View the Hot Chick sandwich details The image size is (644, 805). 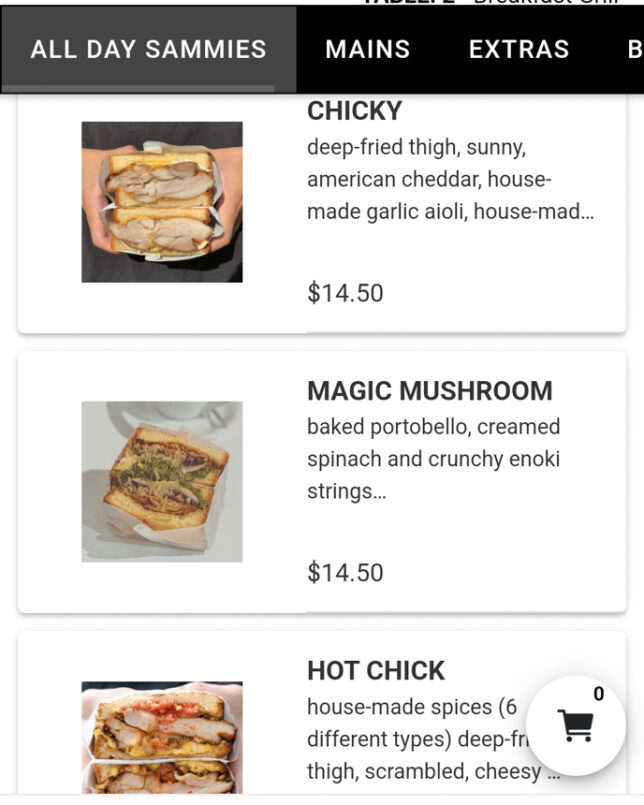pyautogui.click(x=300, y=720)
